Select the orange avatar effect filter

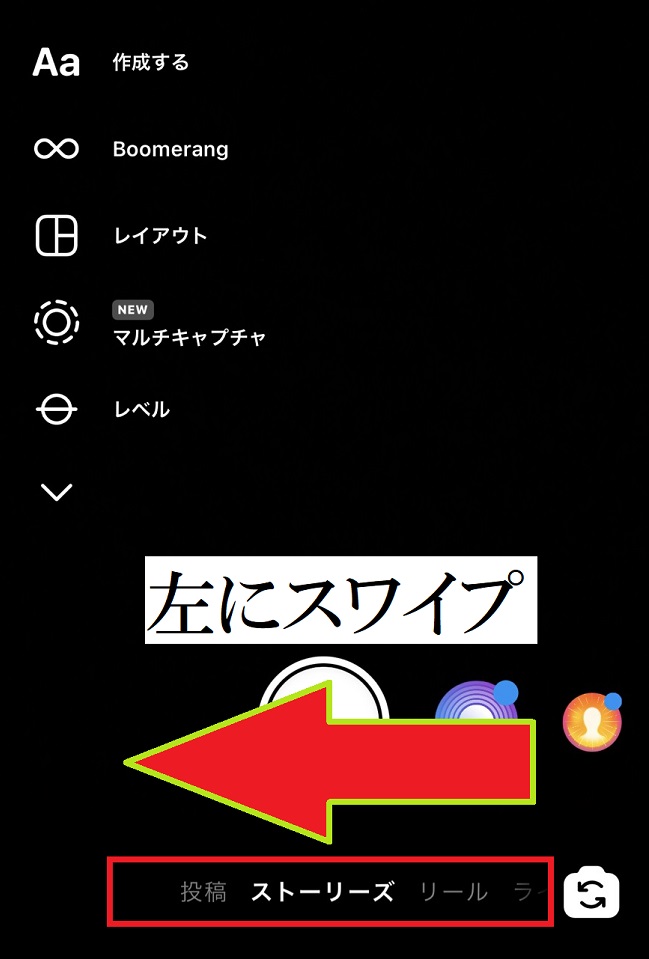(592, 720)
